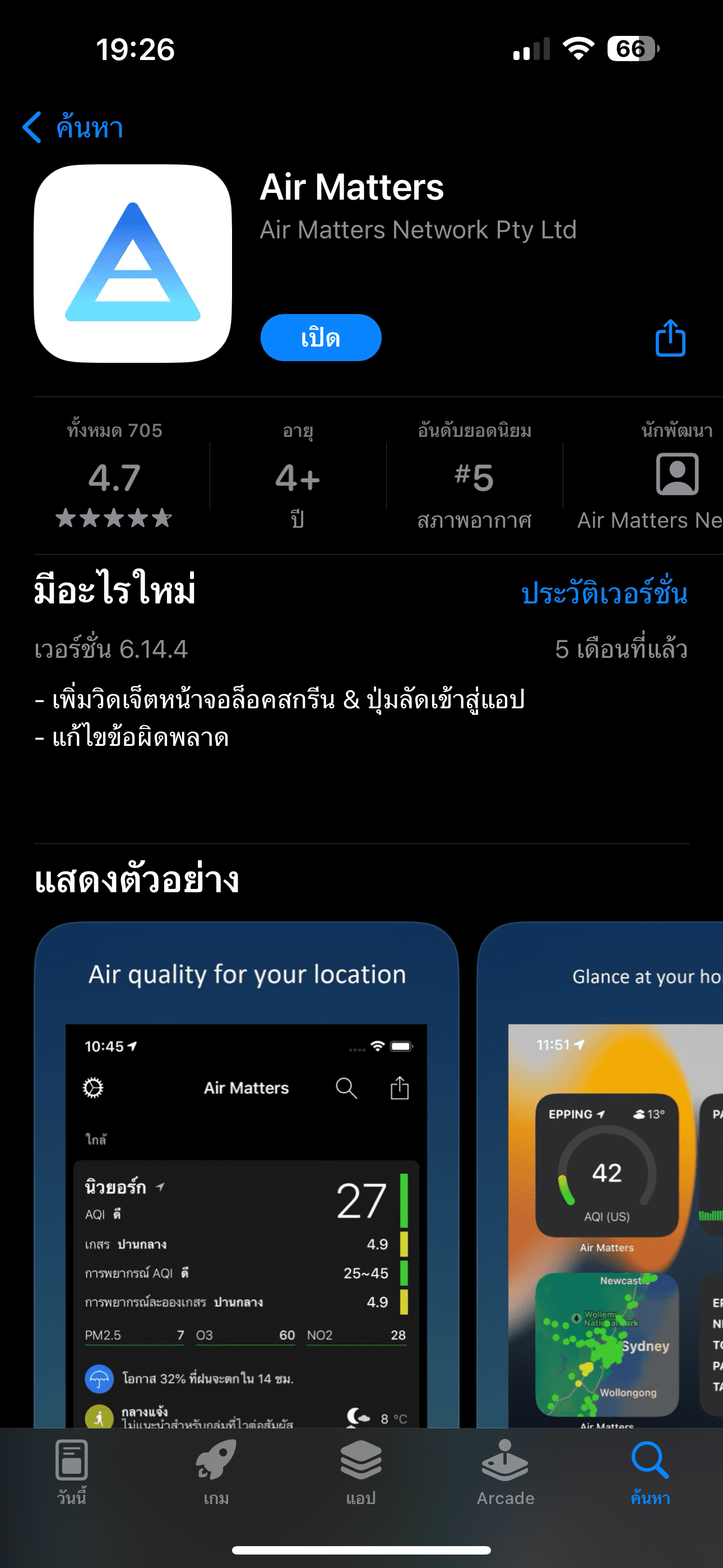Viewport: 723px width, 1568px height.
Task: Open the developer page Air Matters Network Pty Ltd
Action: pos(418,230)
